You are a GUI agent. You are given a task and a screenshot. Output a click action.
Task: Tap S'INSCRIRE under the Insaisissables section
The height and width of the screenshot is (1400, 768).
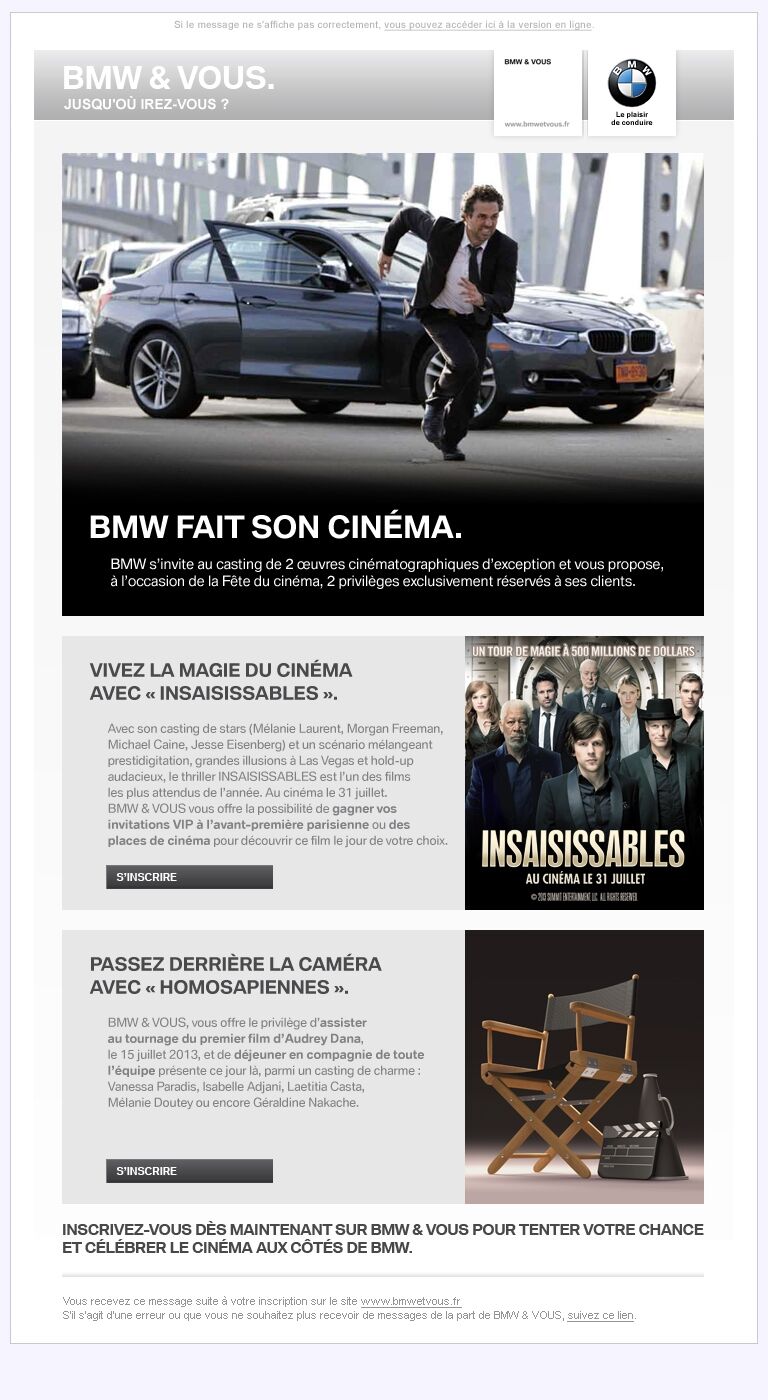189,877
